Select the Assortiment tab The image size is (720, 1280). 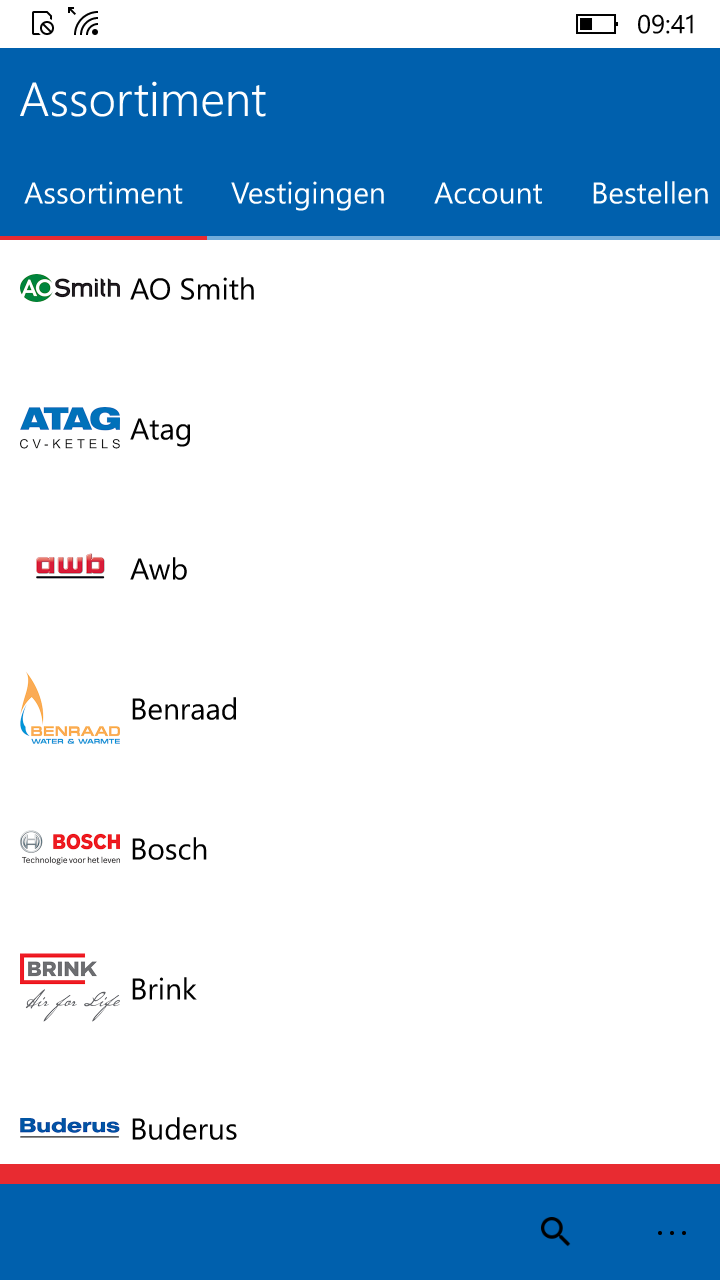[104, 193]
